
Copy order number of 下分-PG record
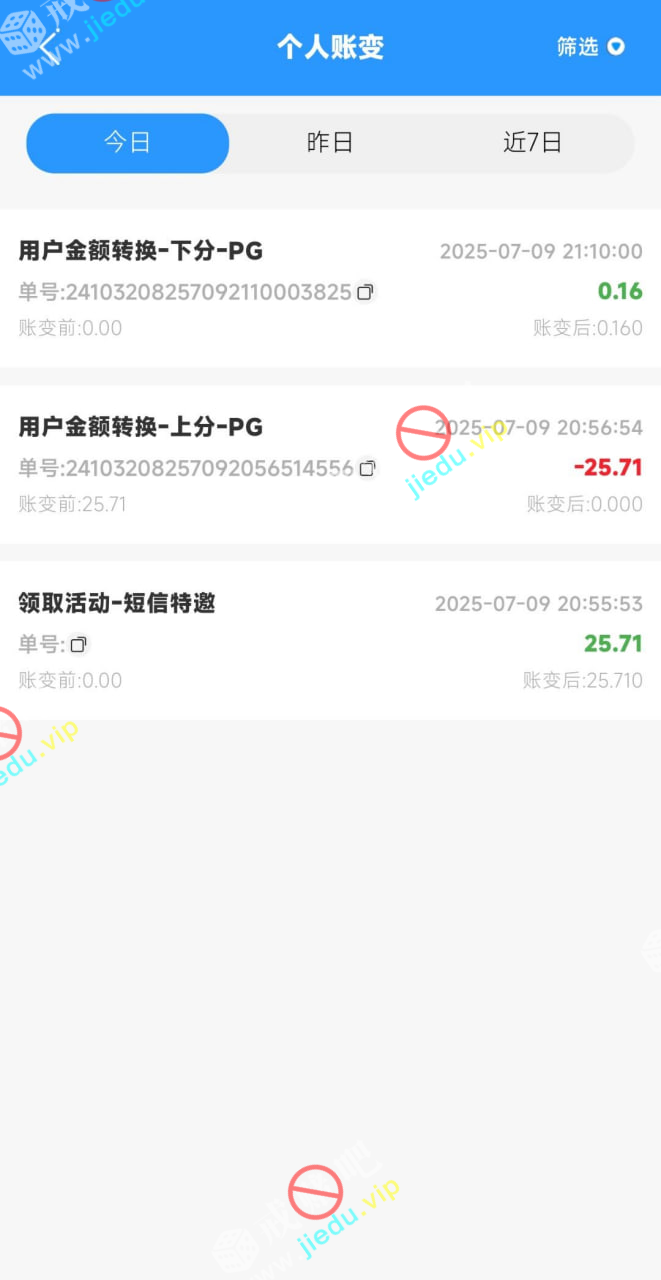pos(366,292)
